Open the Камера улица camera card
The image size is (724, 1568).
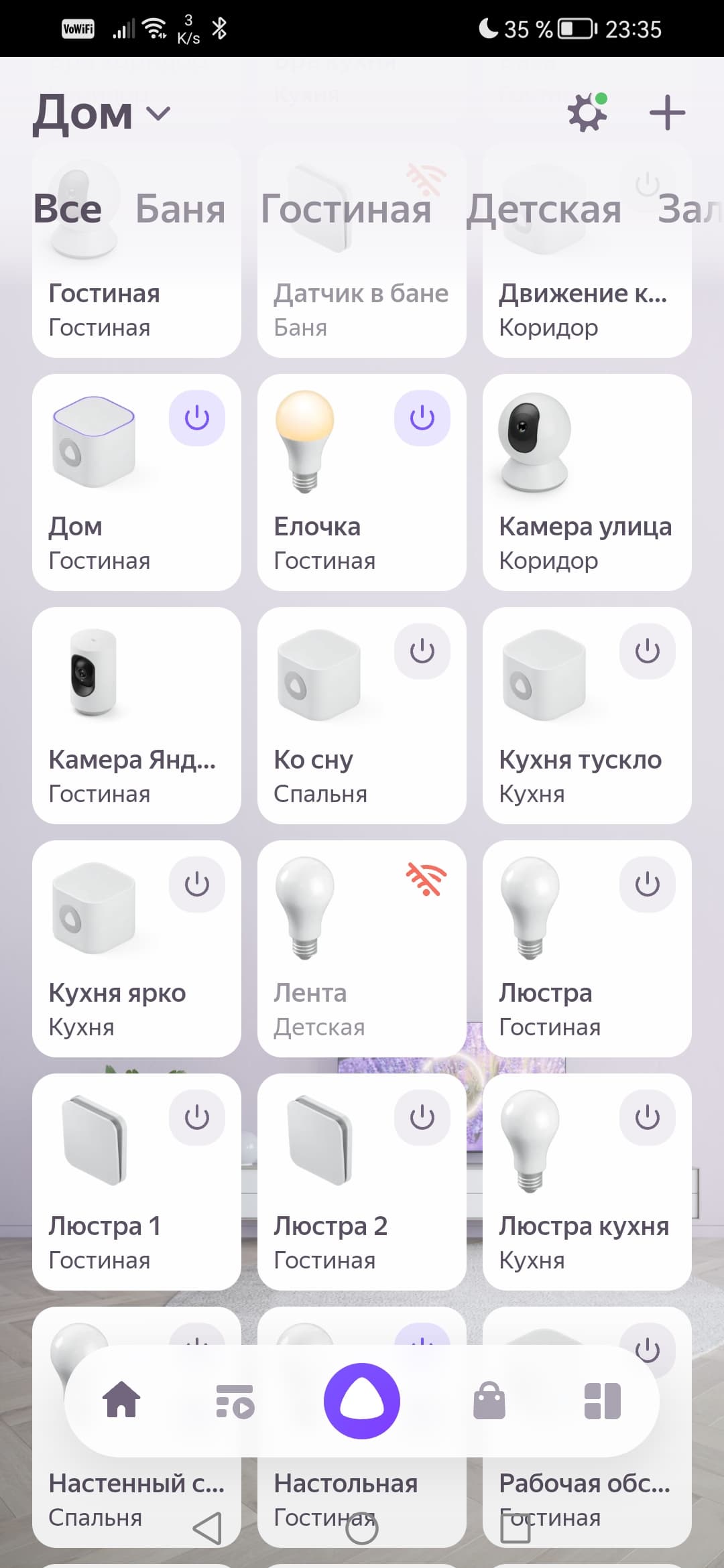(587, 482)
